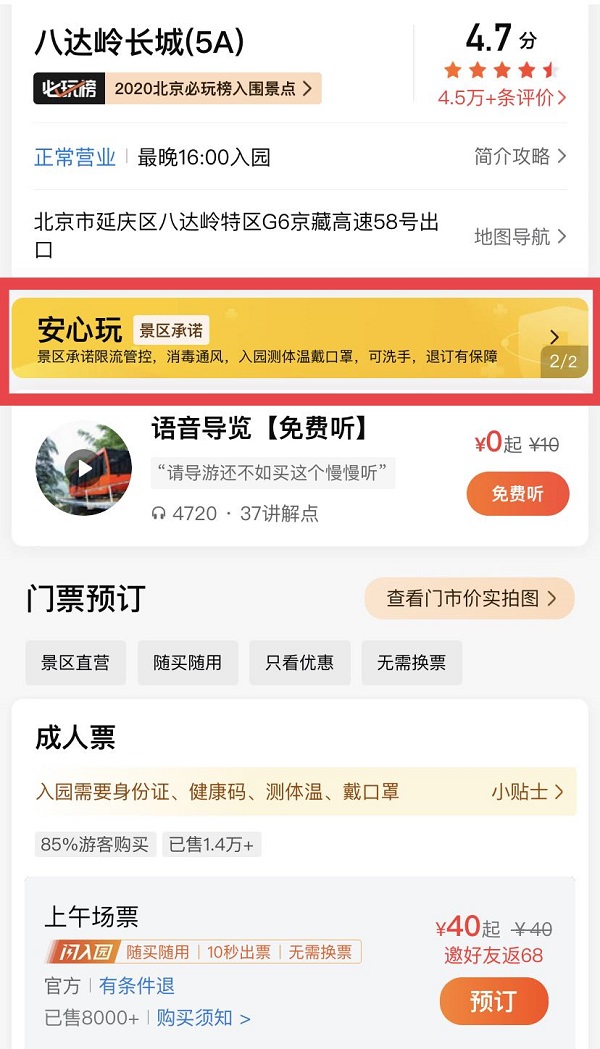Open the 小贴士 entry tips
This screenshot has height=1049, width=600.
tap(527, 792)
